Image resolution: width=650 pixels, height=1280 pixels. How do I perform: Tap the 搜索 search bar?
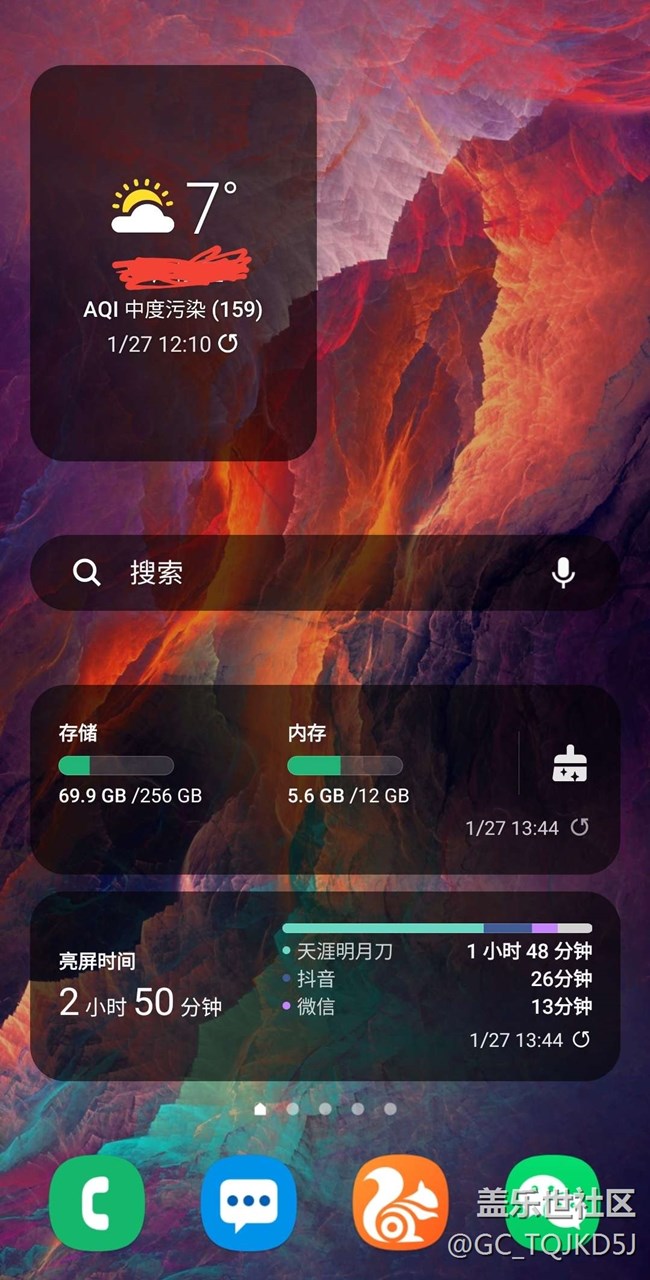coord(300,572)
